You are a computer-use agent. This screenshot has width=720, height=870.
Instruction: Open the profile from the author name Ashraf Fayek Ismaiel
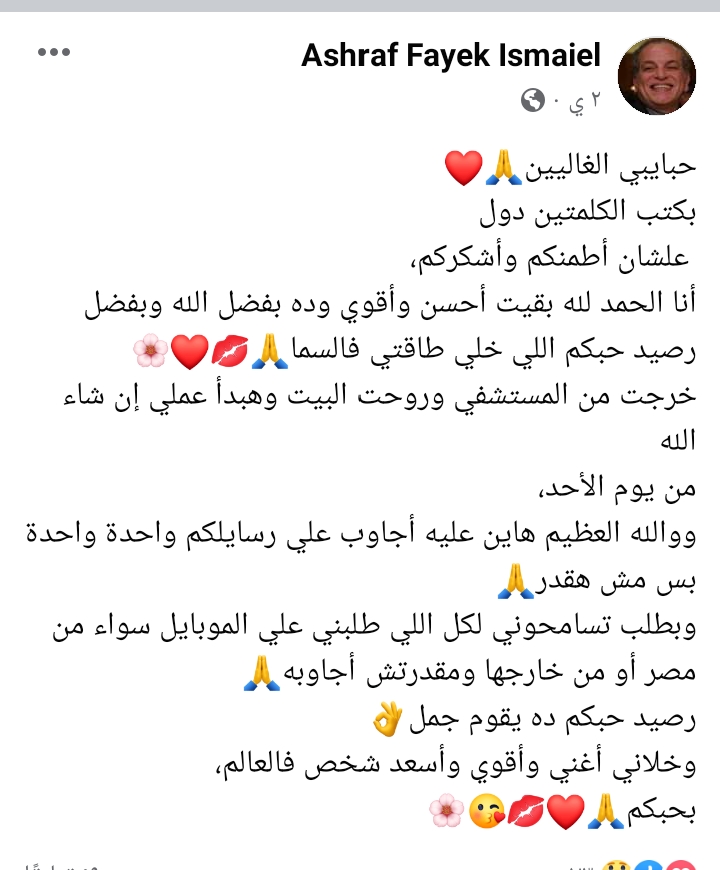[452, 56]
